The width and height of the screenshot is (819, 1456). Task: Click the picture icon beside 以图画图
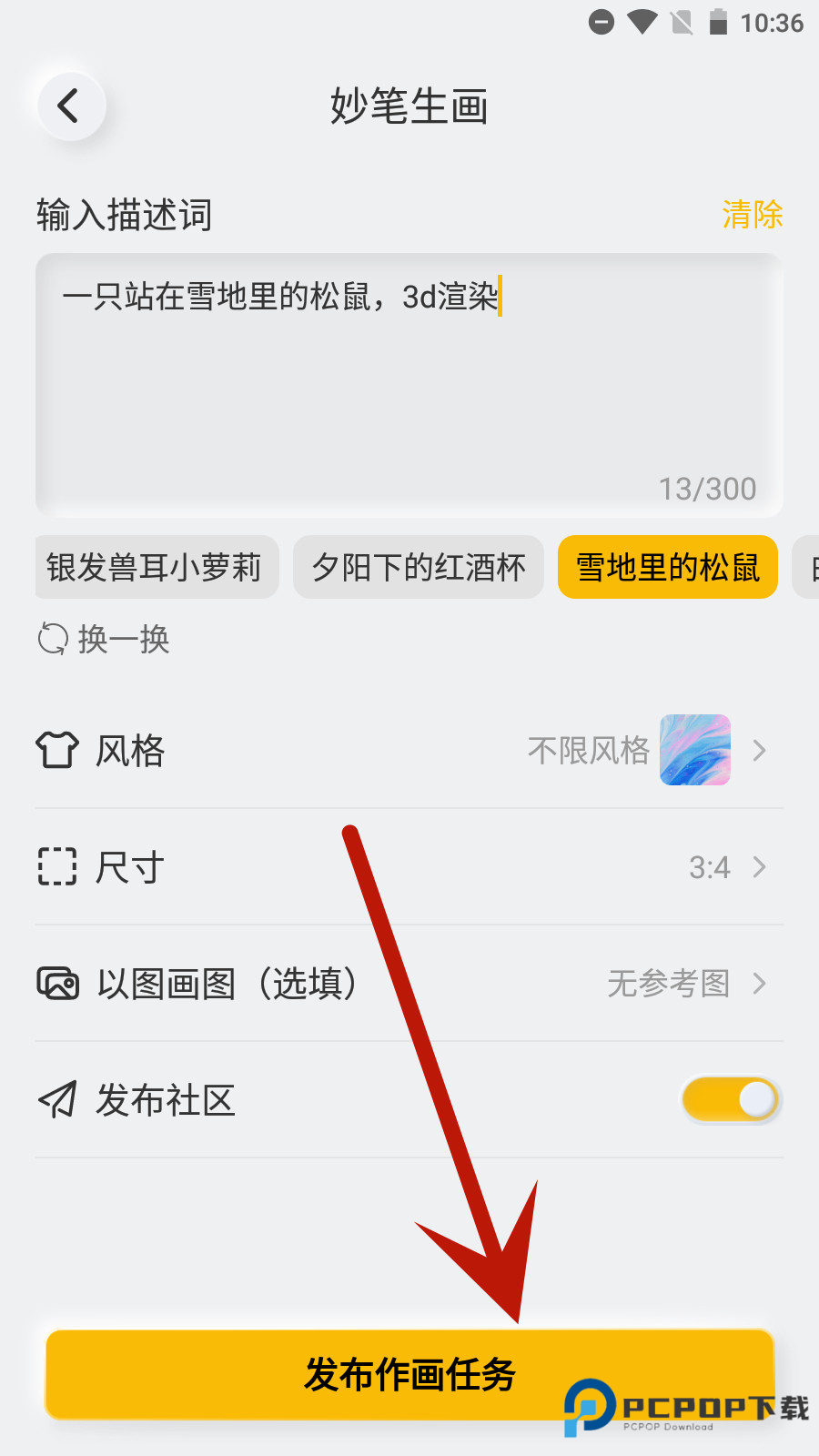point(57,984)
